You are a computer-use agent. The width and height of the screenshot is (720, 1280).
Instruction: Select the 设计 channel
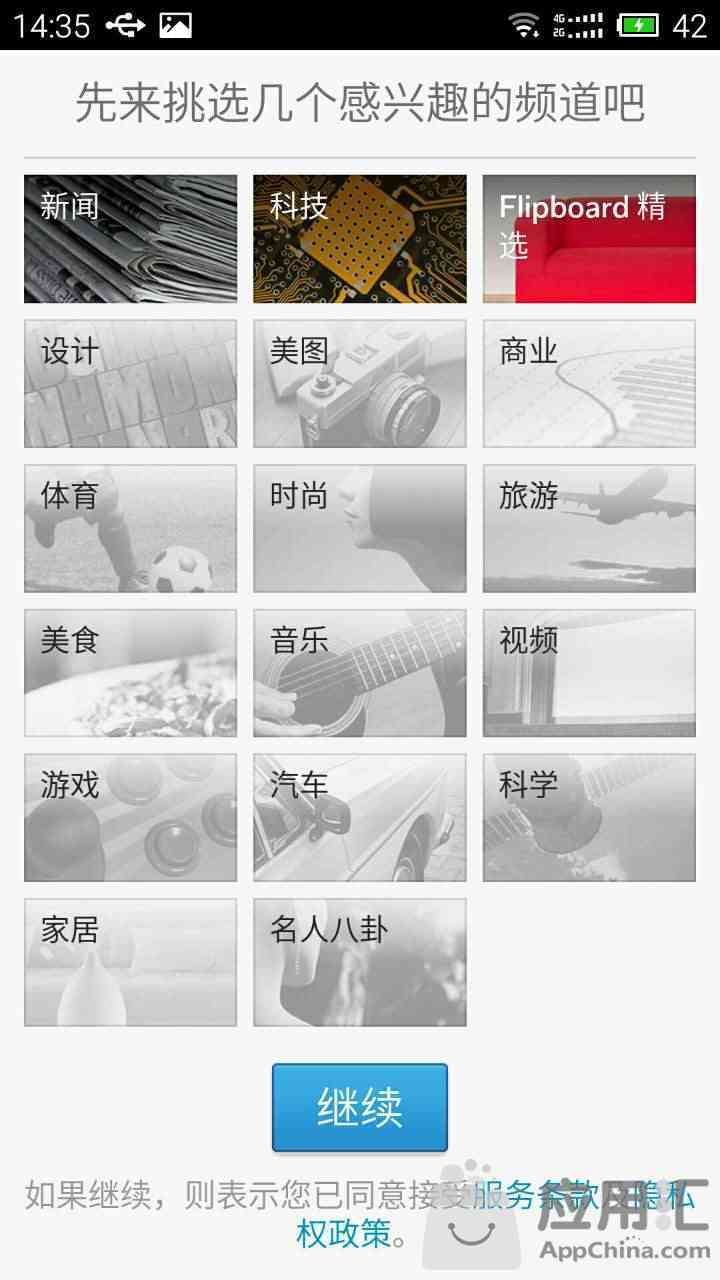(130, 384)
